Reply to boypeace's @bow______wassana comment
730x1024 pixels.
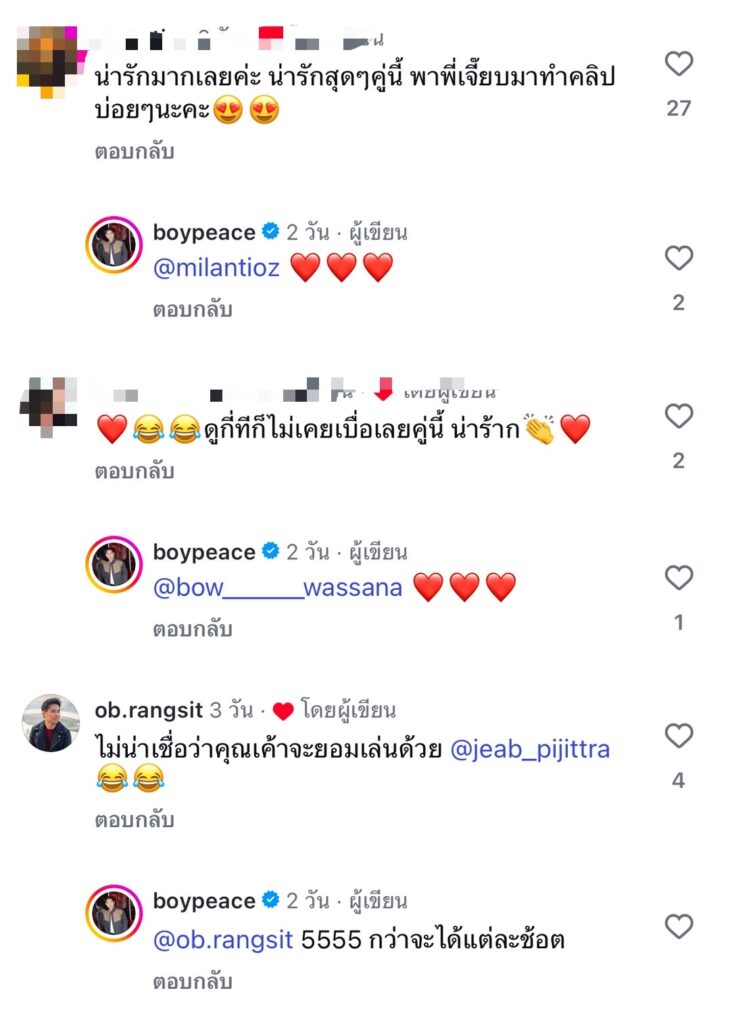pos(192,630)
